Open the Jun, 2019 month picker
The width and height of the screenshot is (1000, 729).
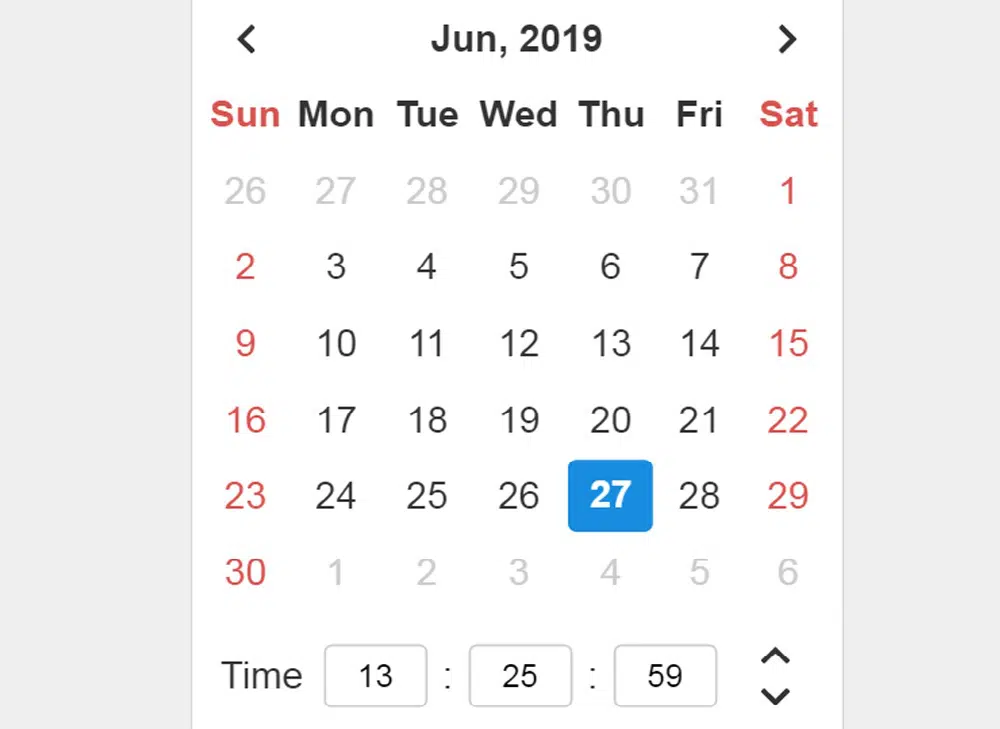tap(516, 39)
